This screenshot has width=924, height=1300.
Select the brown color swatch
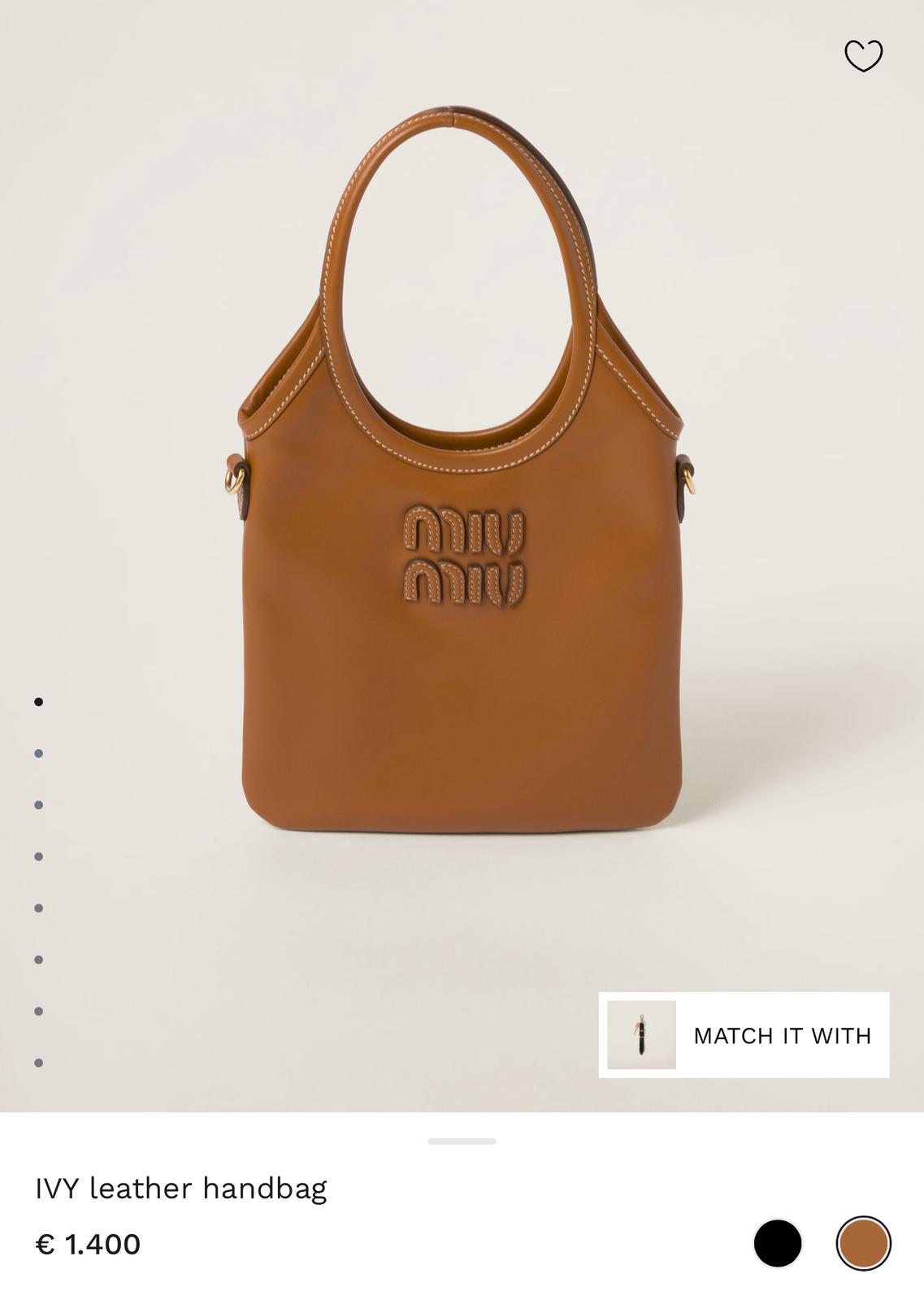pyautogui.click(x=863, y=1243)
